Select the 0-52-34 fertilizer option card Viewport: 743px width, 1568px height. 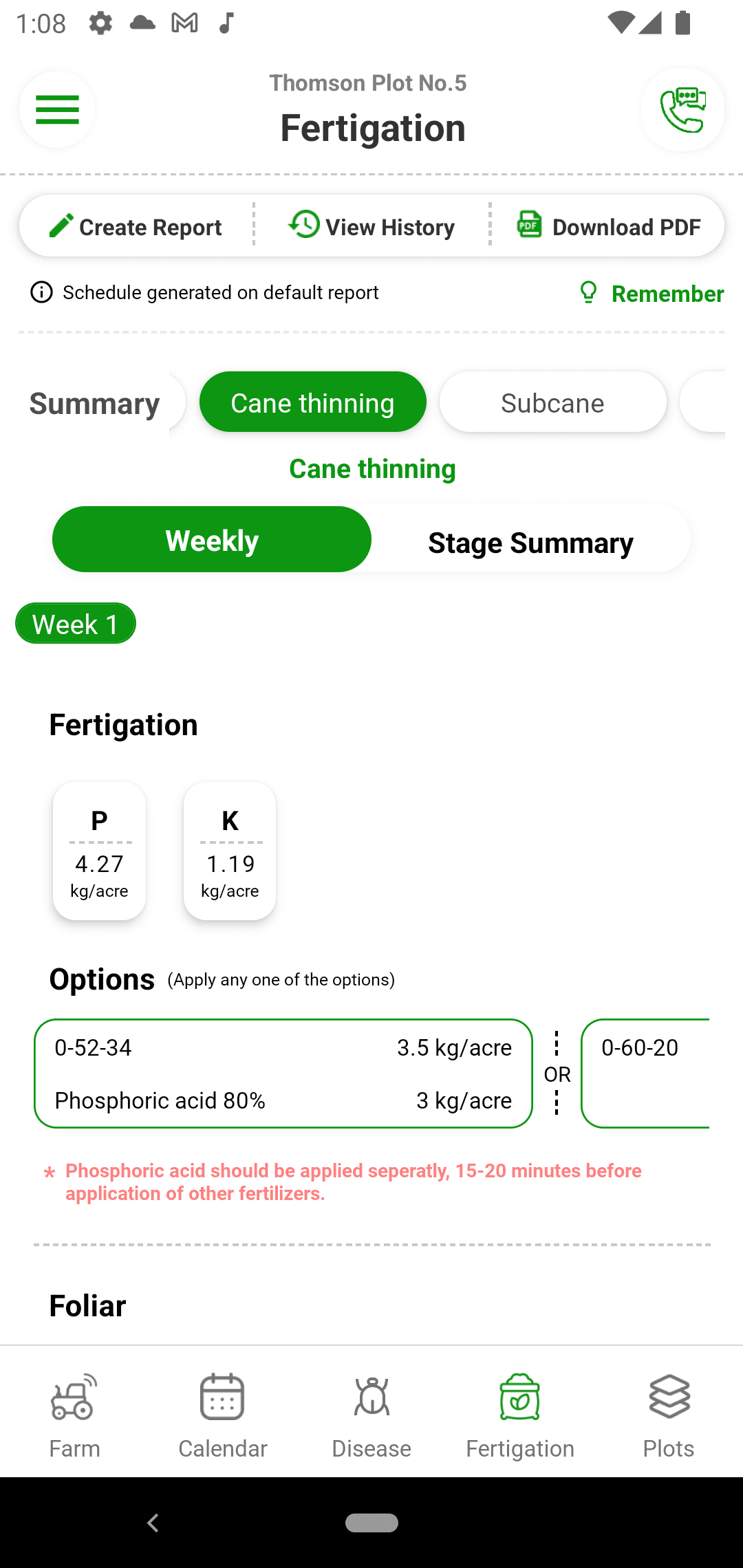(x=283, y=1074)
